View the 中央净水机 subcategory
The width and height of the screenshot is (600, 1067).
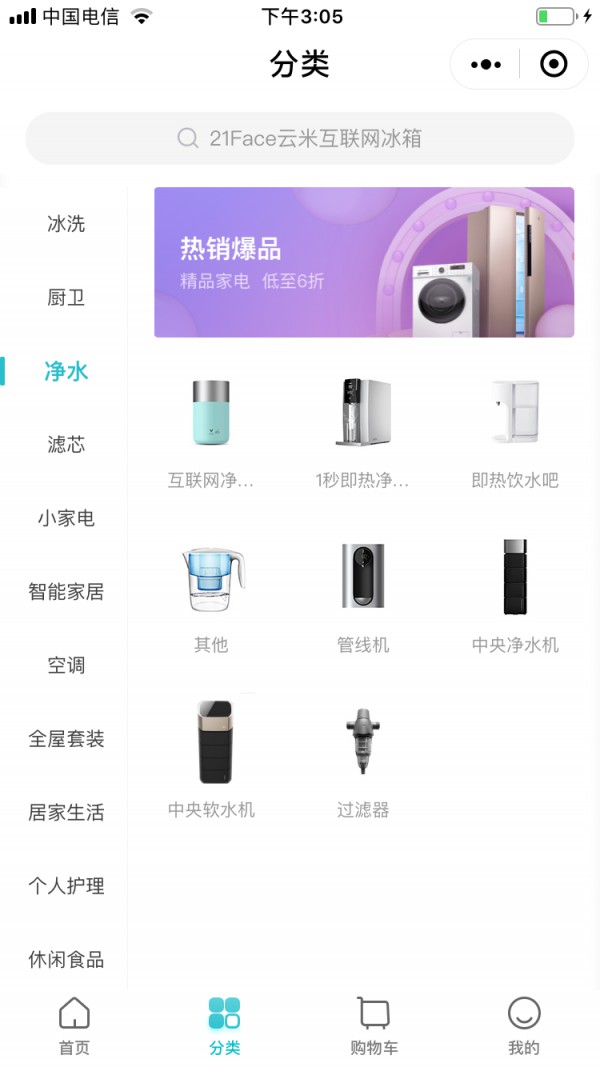tap(515, 597)
